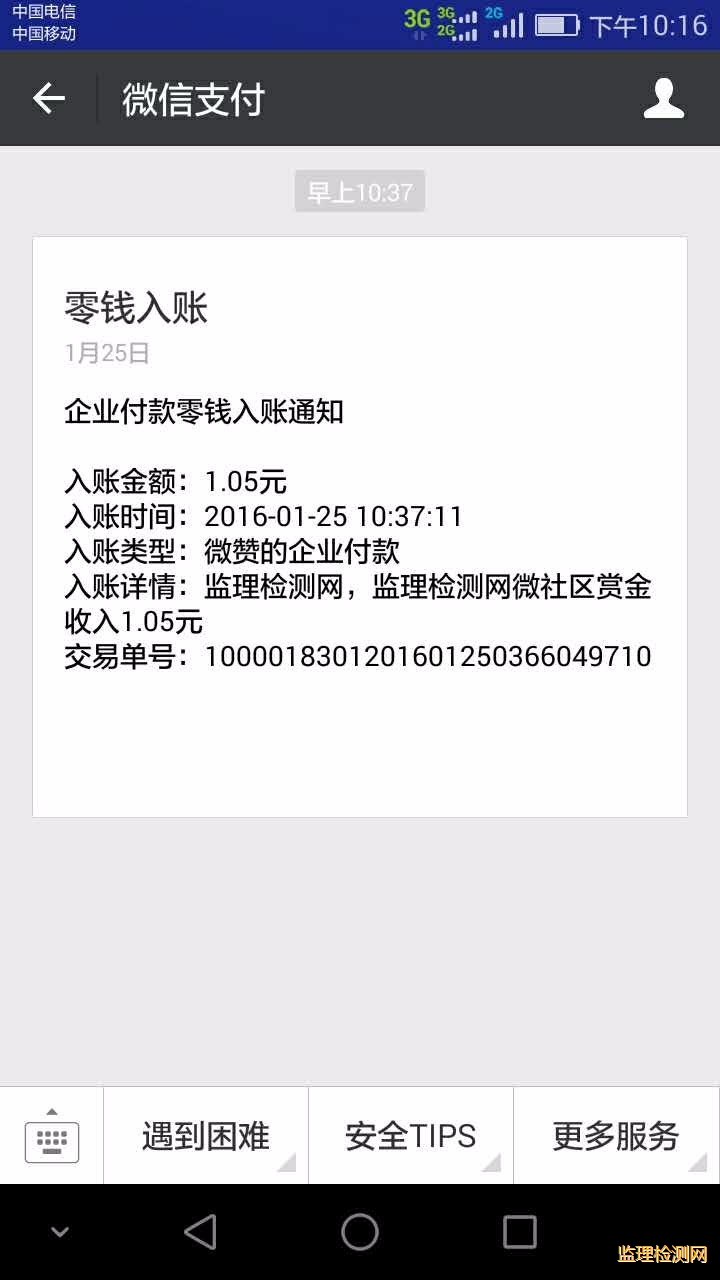Image resolution: width=720 pixels, height=1280 pixels.
Task: Open recent apps from navigation bar
Action: [520, 1232]
